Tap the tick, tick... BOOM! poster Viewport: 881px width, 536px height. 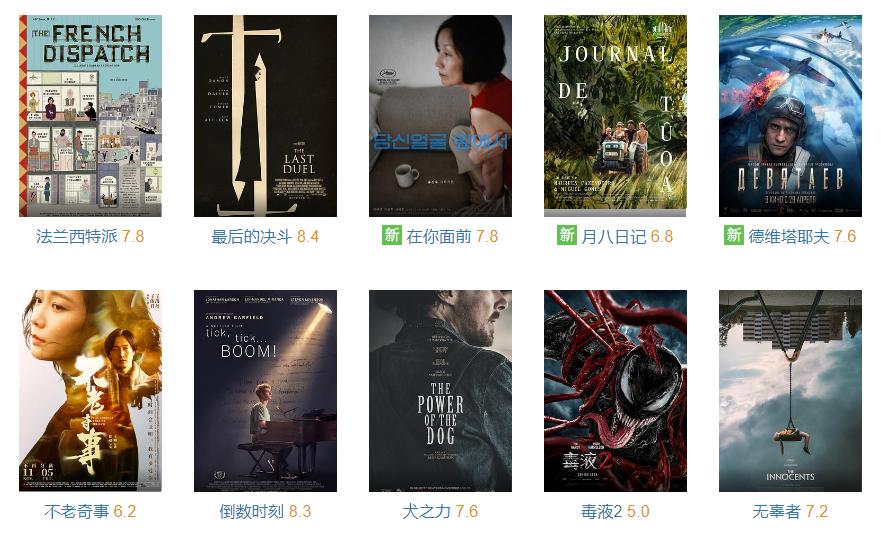tap(265, 391)
